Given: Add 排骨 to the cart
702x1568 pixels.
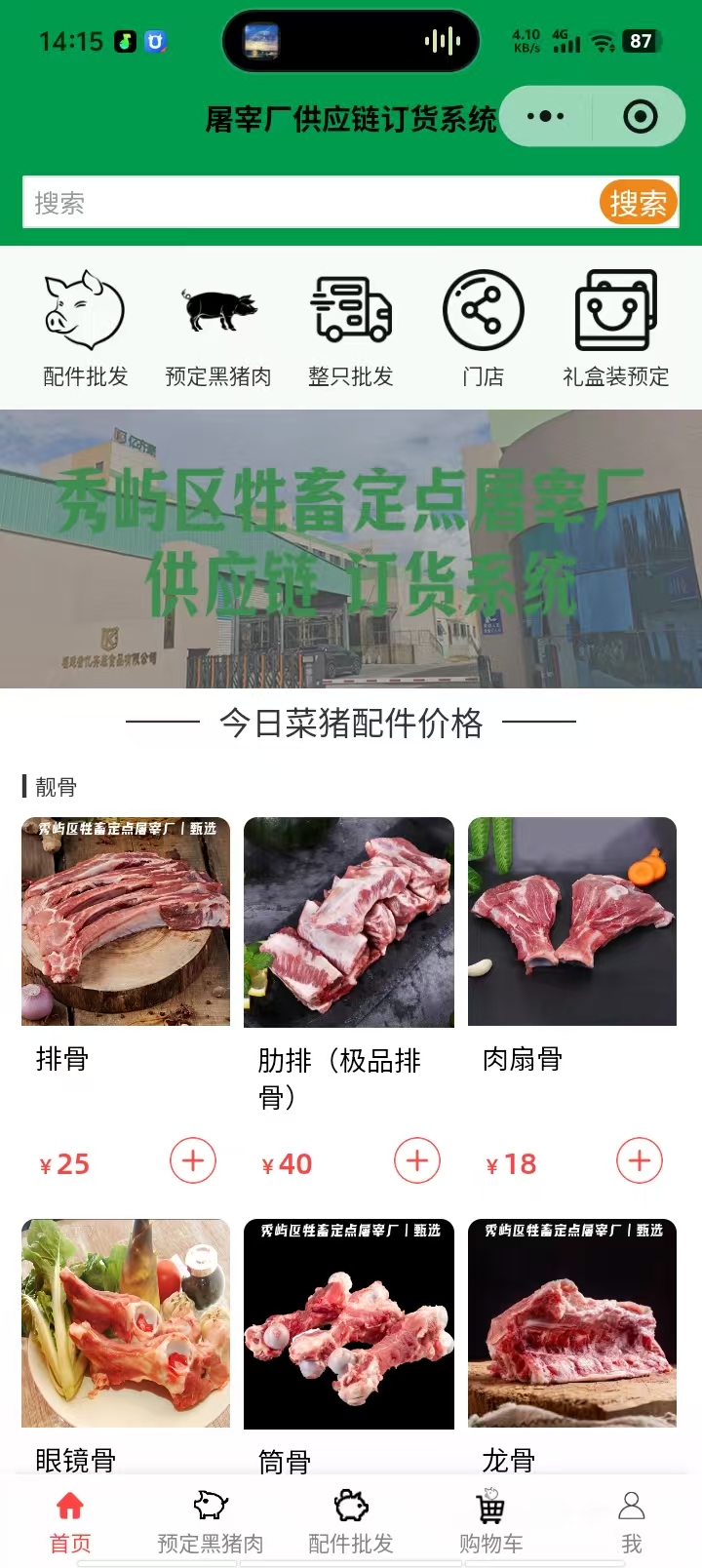Looking at the screenshot, I should pos(193,1160).
